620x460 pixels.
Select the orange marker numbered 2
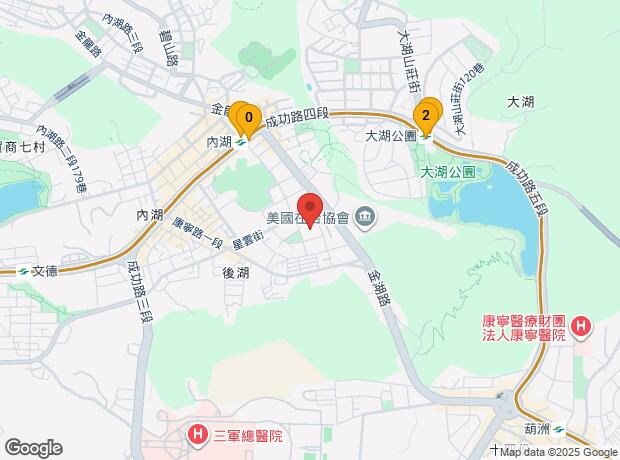pos(428,113)
